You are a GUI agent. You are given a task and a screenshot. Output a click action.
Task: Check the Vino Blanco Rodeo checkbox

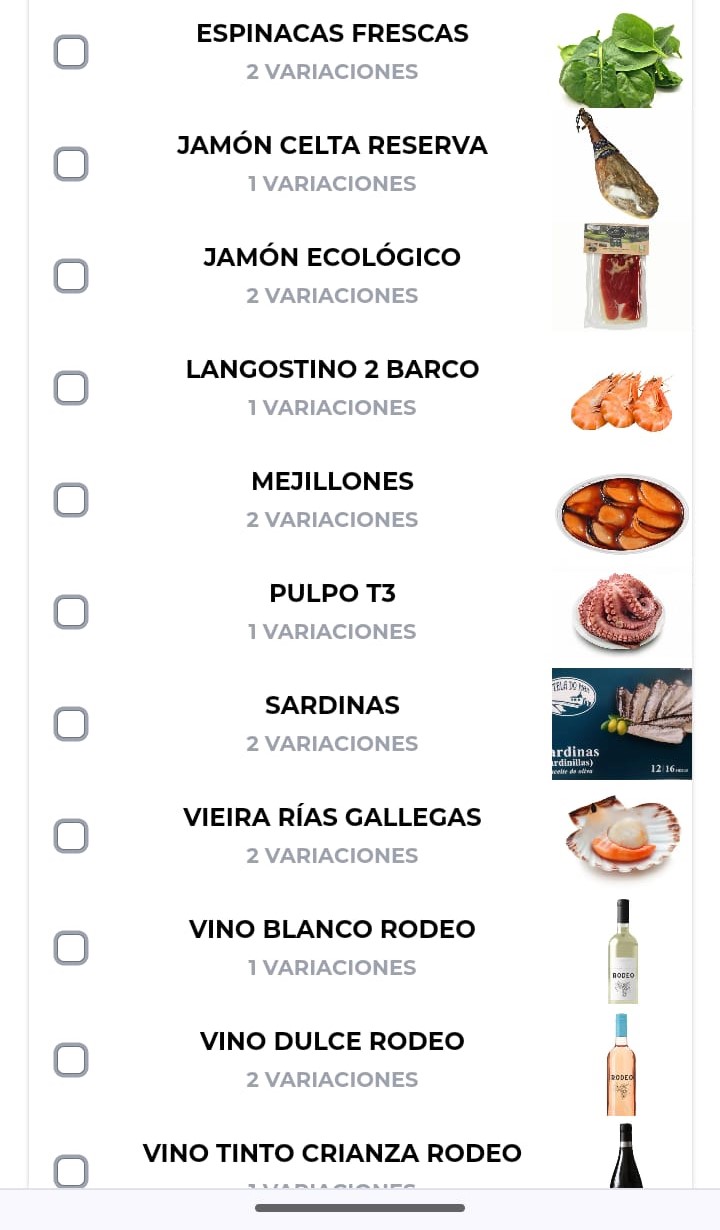tap(71, 948)
